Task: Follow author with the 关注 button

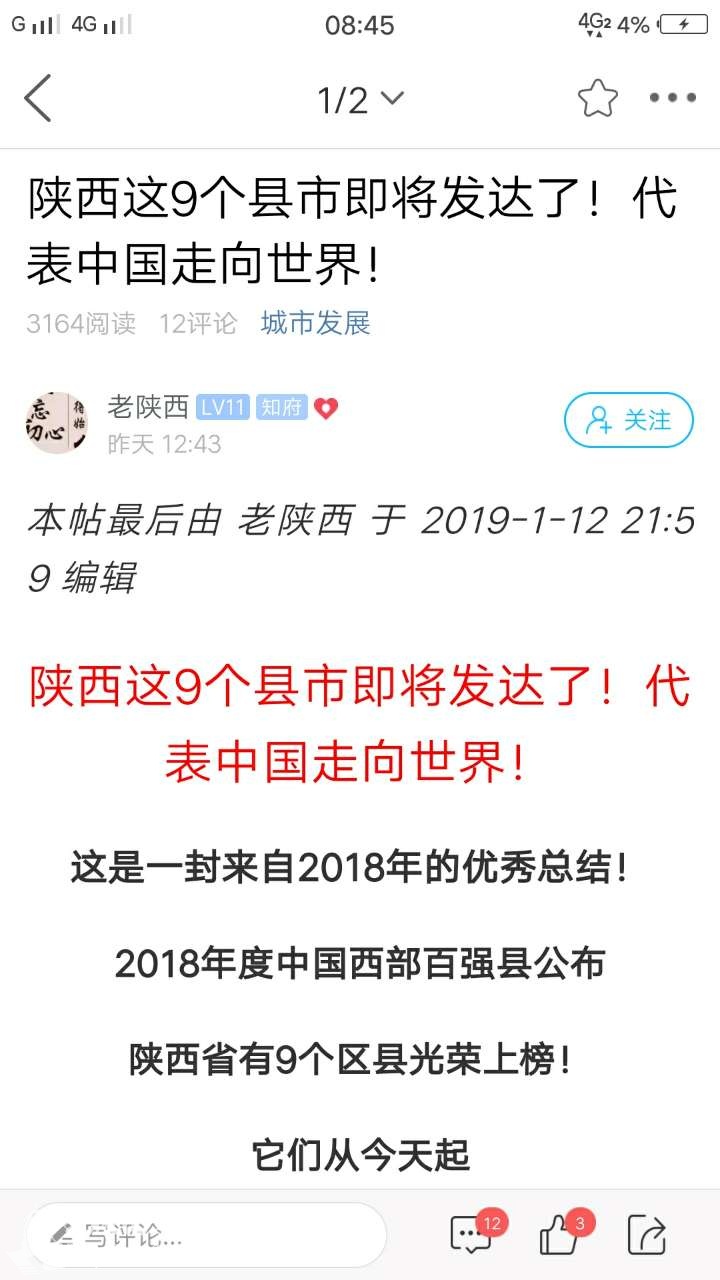Action: coord(628,420)
